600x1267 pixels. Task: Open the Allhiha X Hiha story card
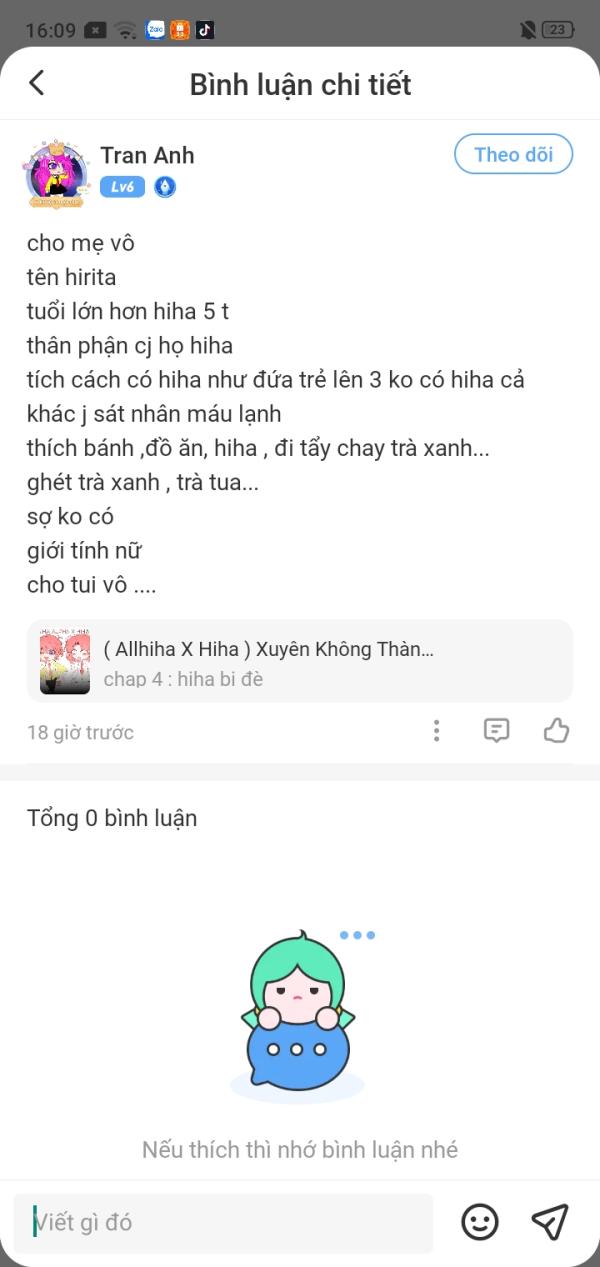300,661
